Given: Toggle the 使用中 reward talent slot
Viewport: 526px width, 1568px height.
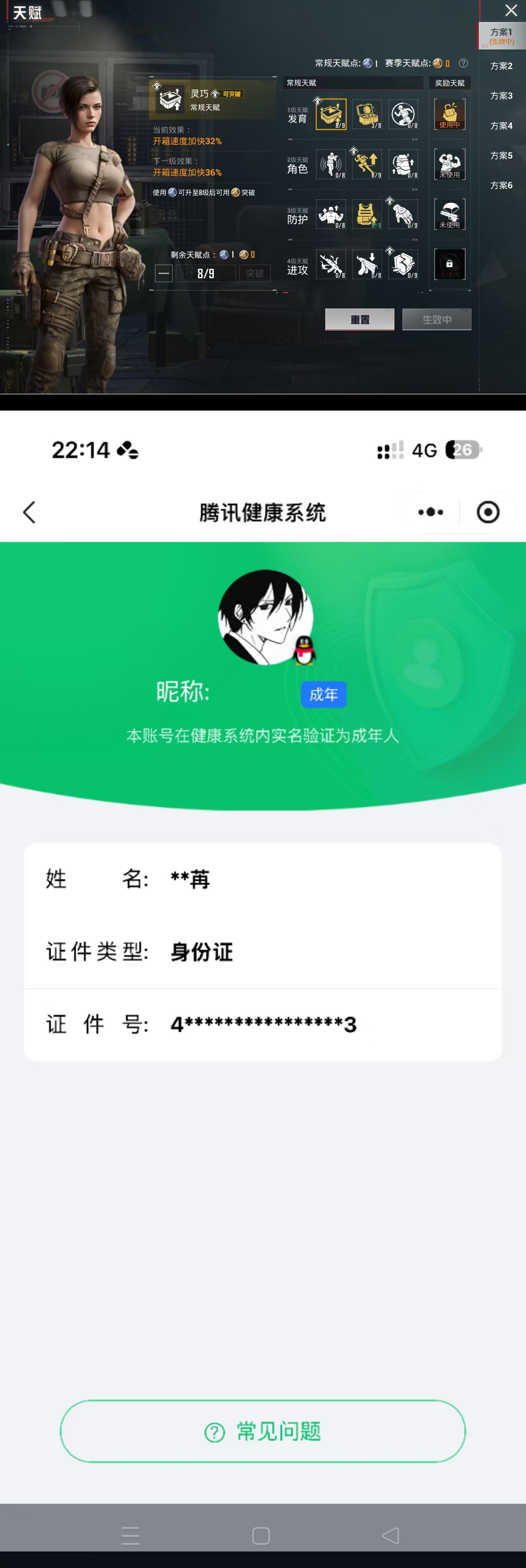Looking at the screenshot, I should 449,114.
